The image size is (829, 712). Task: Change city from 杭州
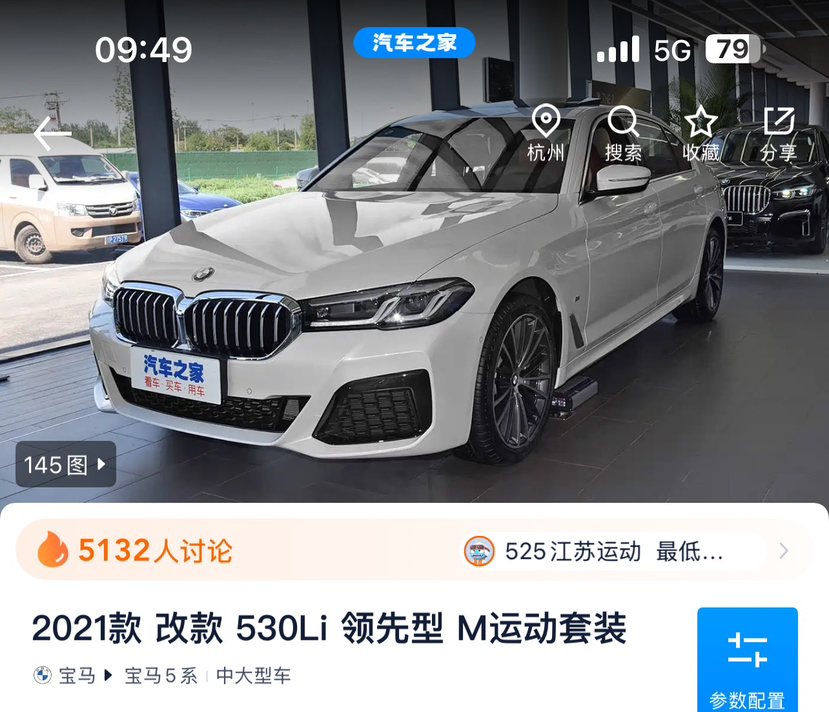tap(545, 133)
